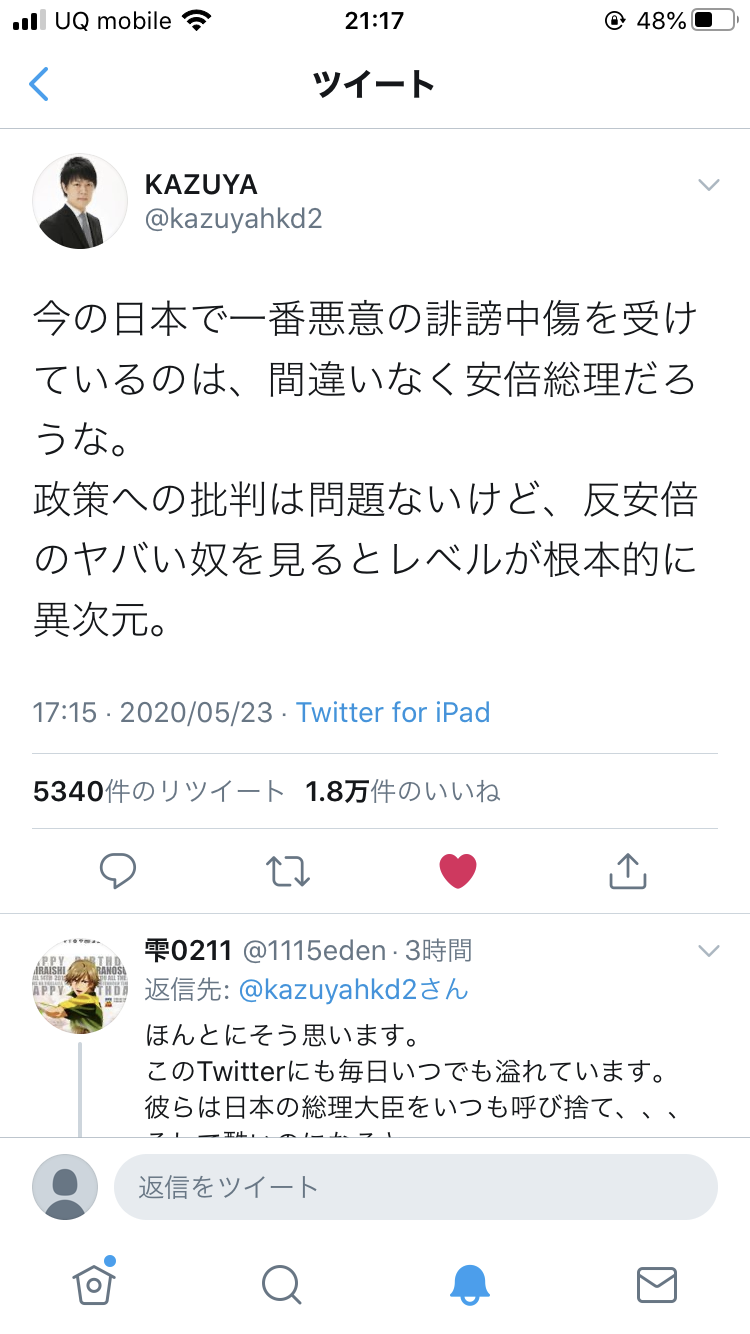View the 5340 retweets list
This screenshot has height=1334, width=750.
(159, 791)
